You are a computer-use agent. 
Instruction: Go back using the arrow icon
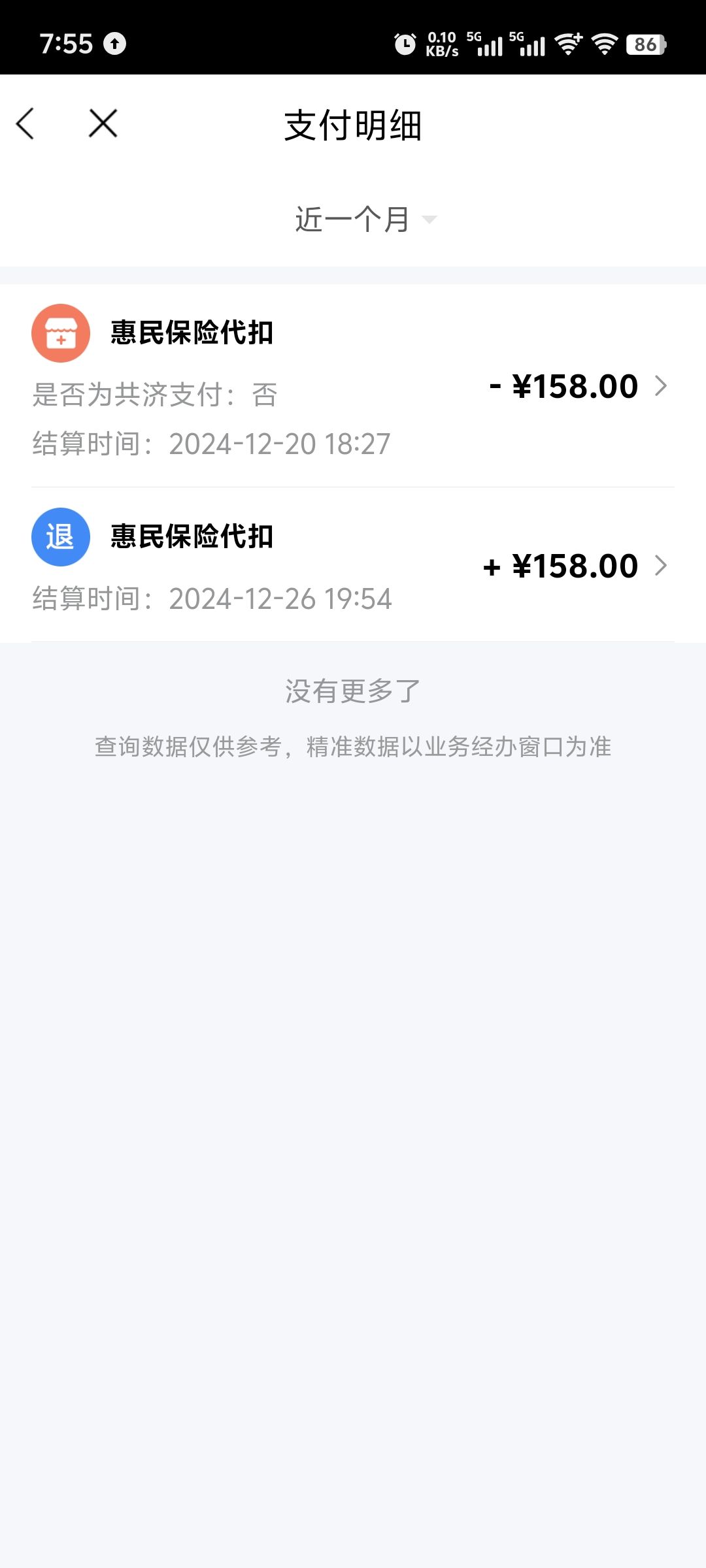pos(25,123)
